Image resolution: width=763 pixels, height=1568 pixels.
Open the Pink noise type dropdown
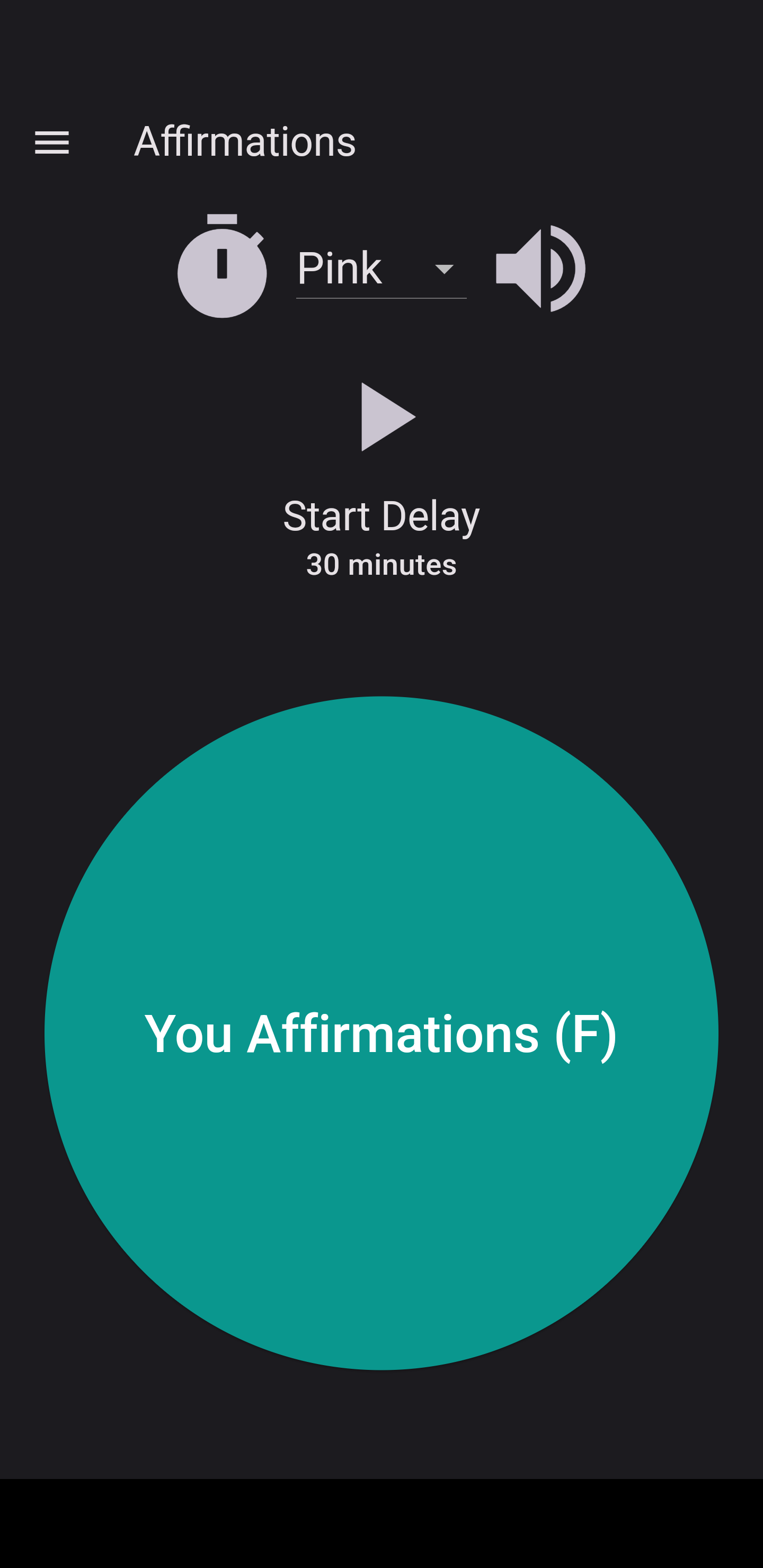coord(380,268)
